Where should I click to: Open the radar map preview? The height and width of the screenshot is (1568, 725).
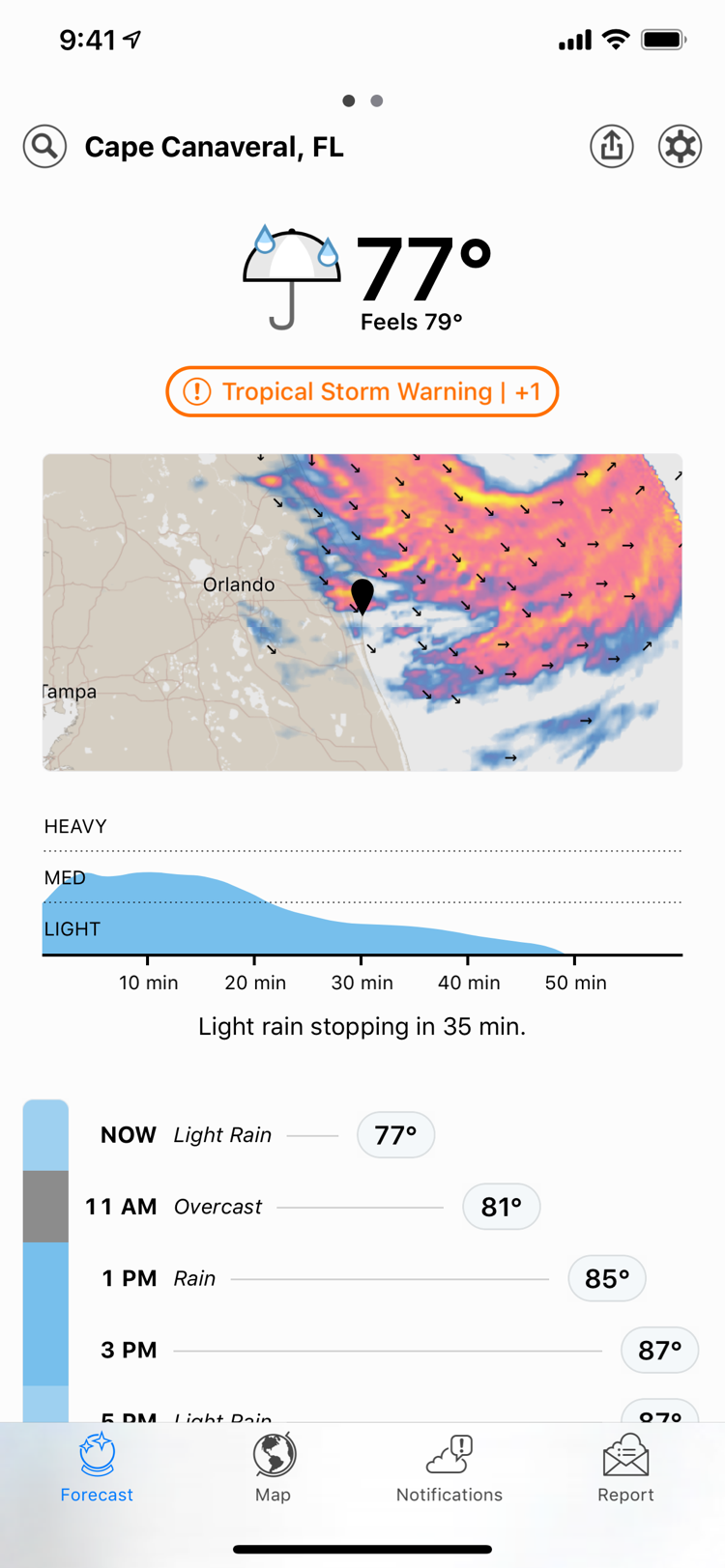pos(362,613)
